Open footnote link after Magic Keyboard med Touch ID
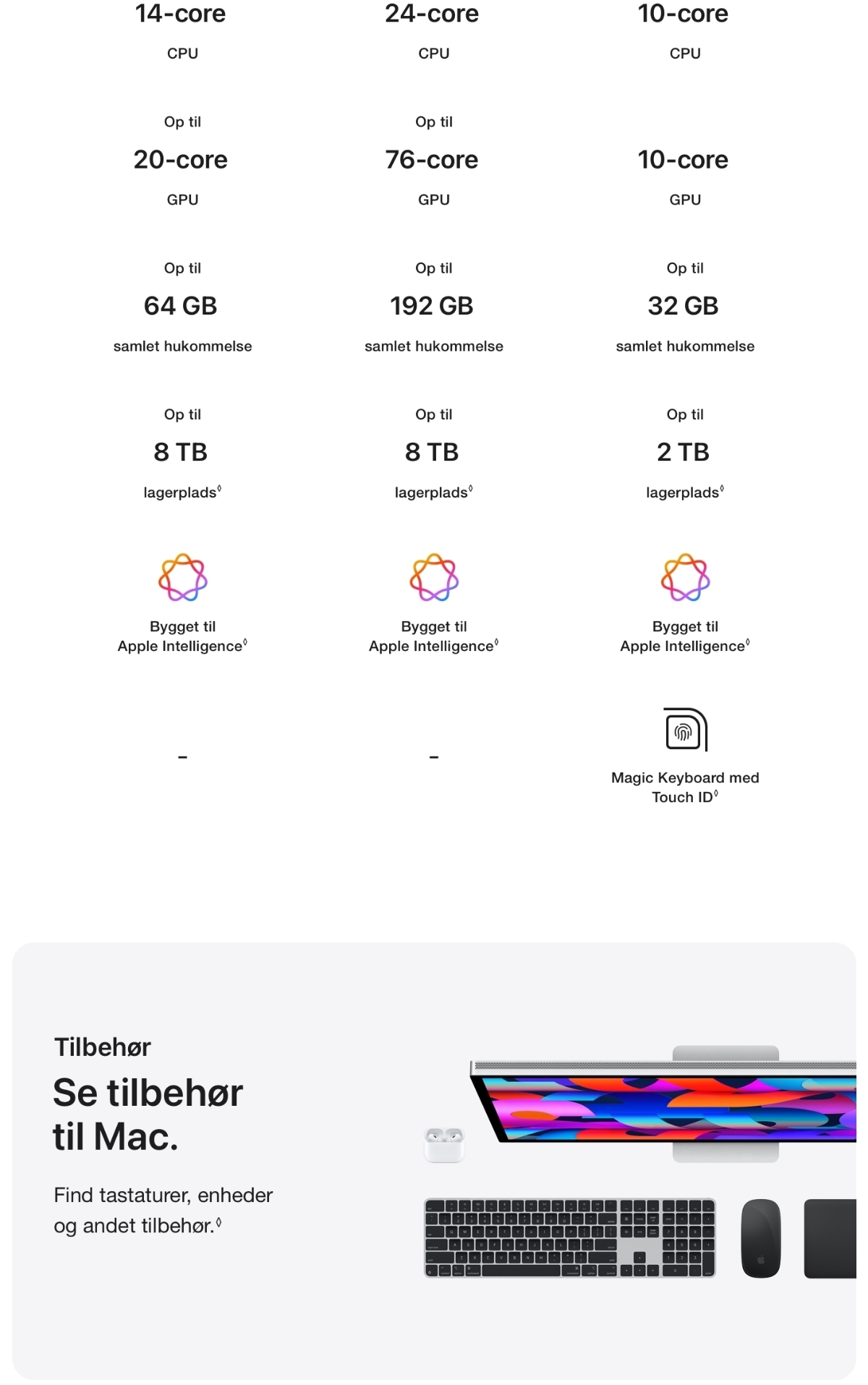 716,794
